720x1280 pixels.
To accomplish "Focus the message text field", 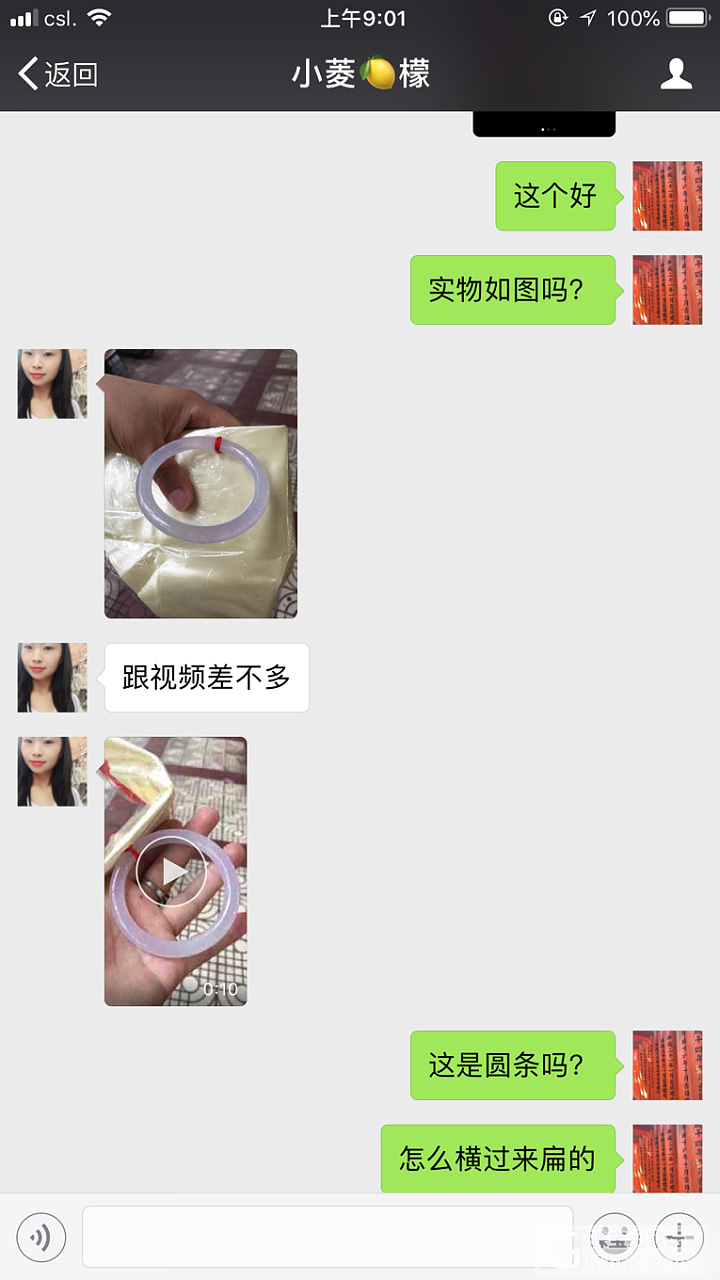I will point(327,1238).
